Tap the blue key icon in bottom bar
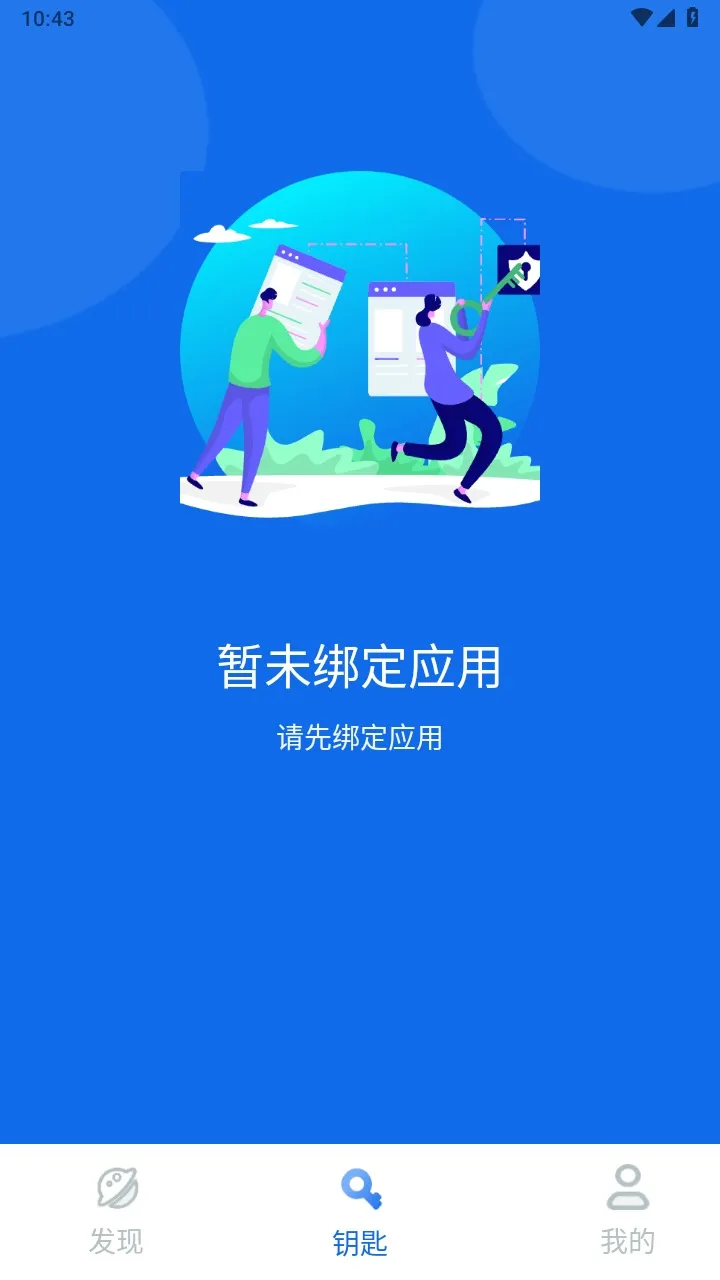This screenshot has width=720, height=1280. coord(360,1190)
